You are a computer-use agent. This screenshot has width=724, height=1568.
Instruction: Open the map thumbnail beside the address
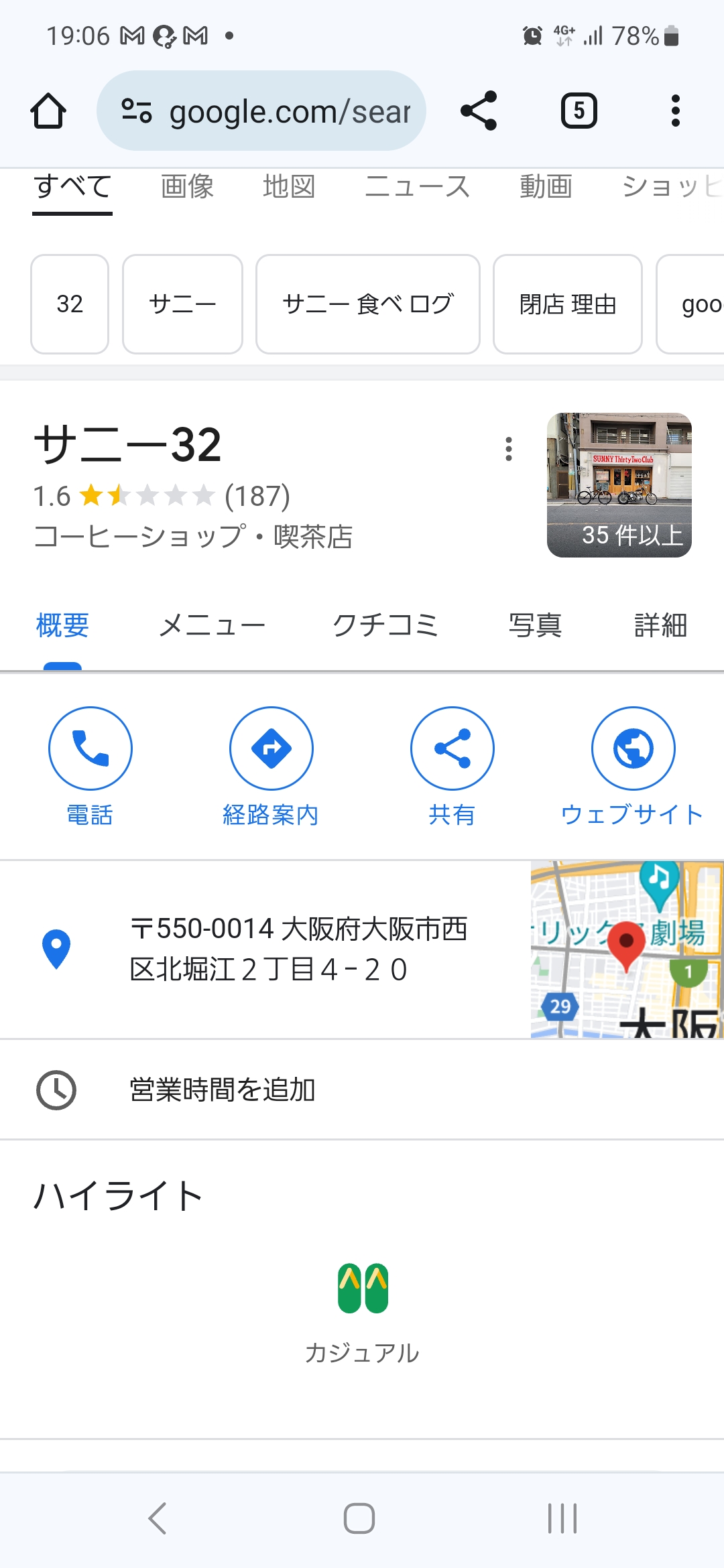626,950
